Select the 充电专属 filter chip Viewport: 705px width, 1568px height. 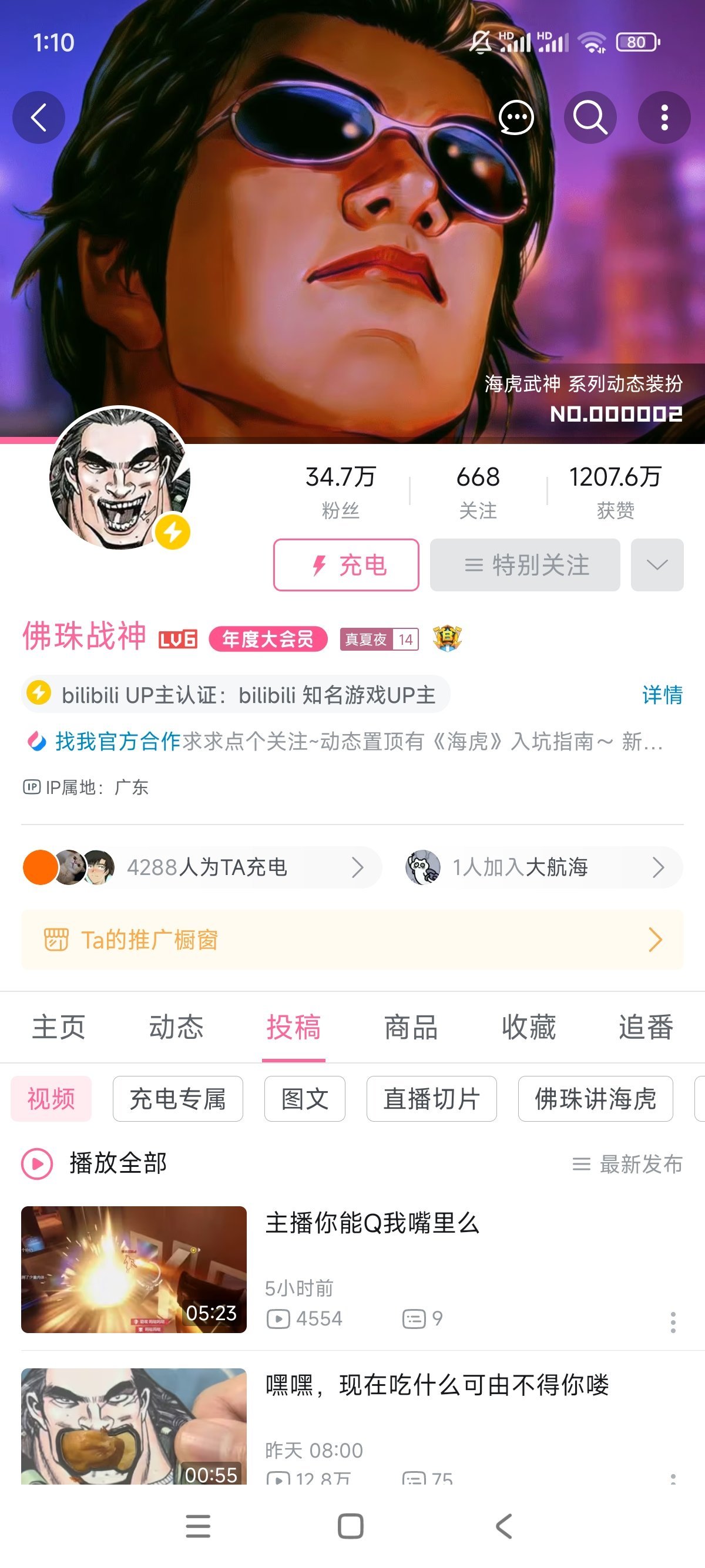point(178,1099)
